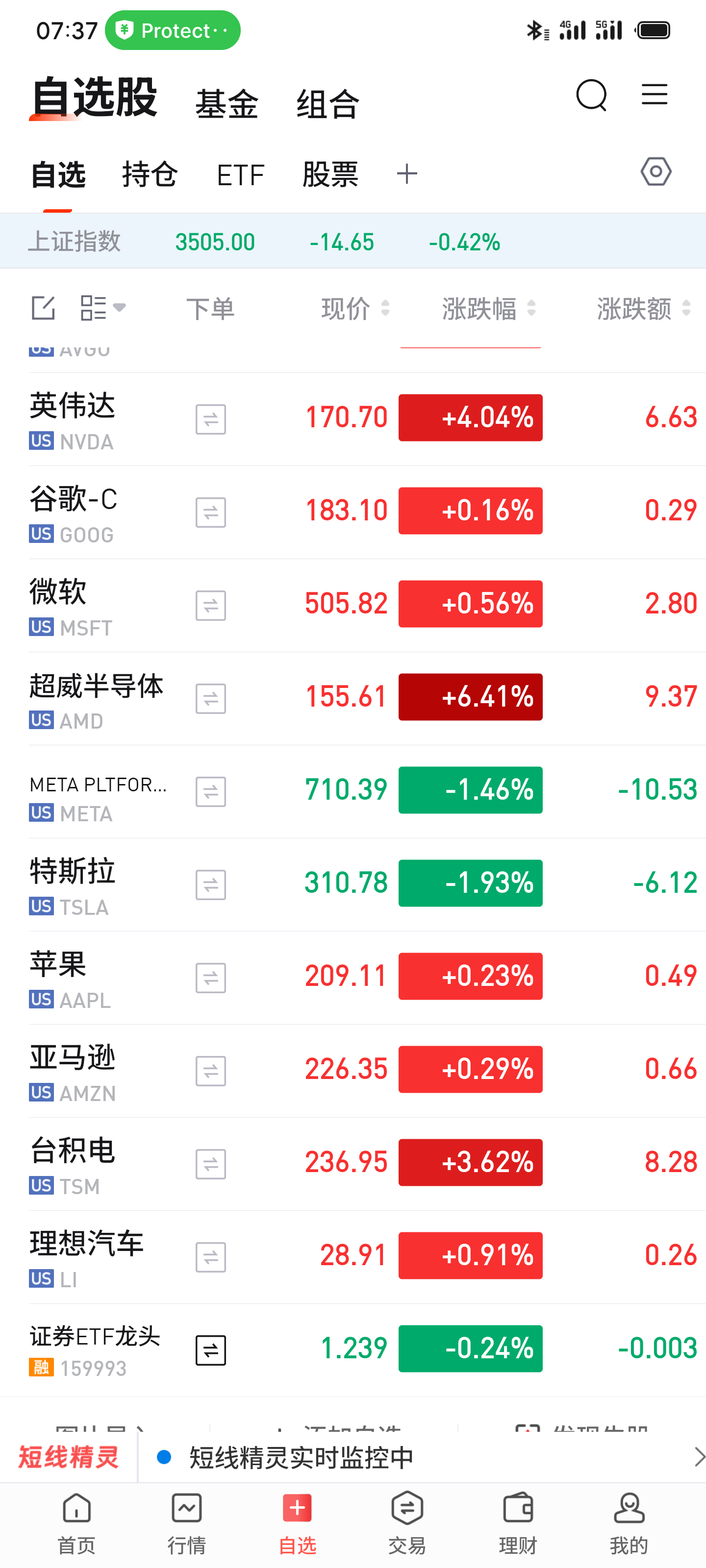Tap the order icon for 证券ETF龙头

click(x=211, y=1350)
